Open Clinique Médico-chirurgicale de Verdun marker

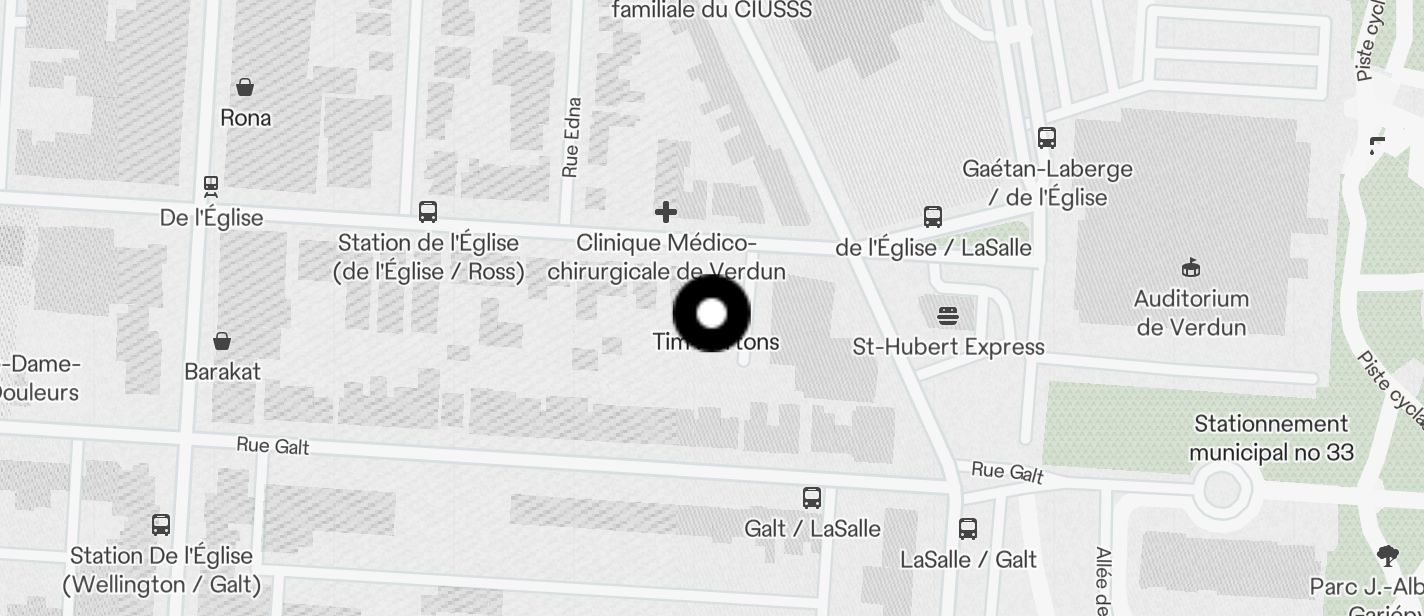coord(666,212)
